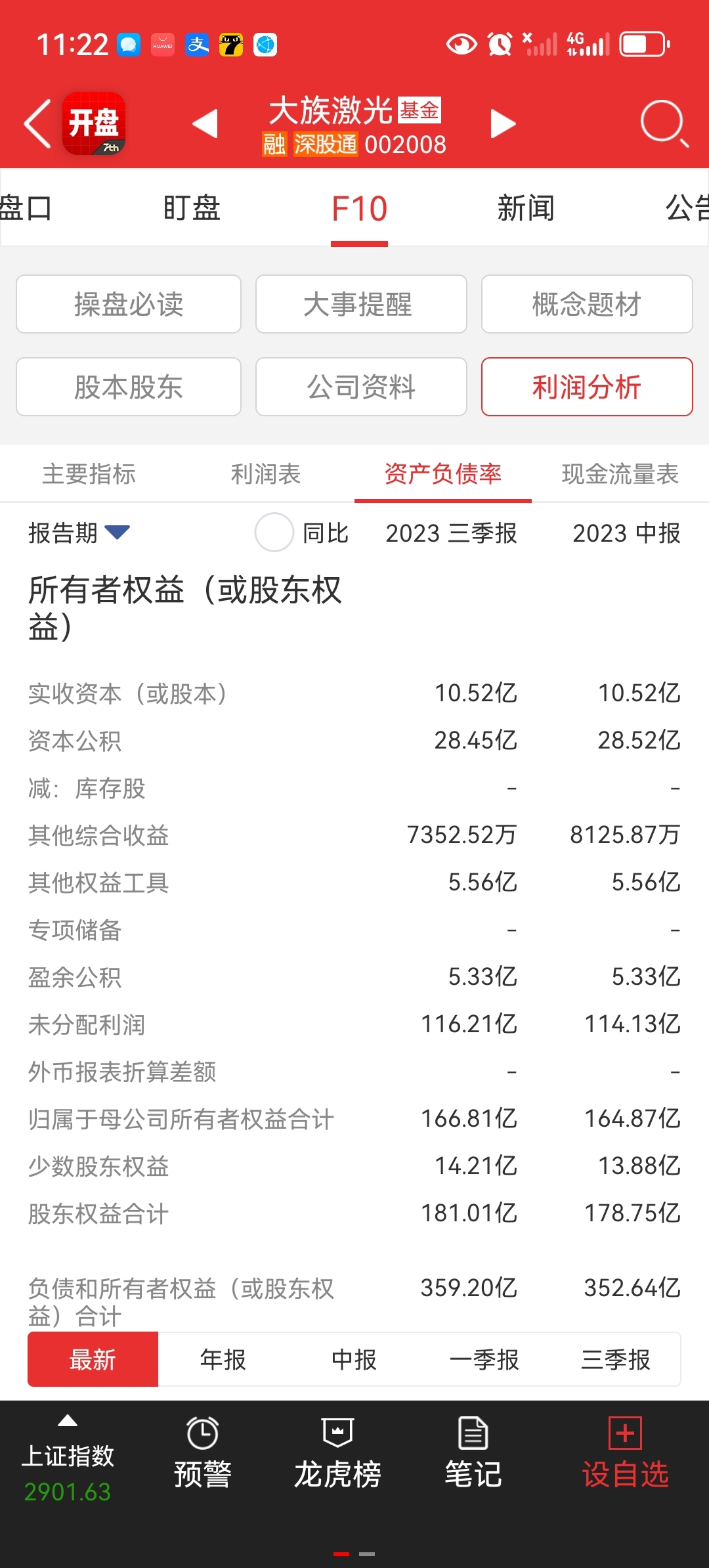Switch to the 新闻 tab
The height and width of the screenshot is (1568, 709).
(525, 208)
